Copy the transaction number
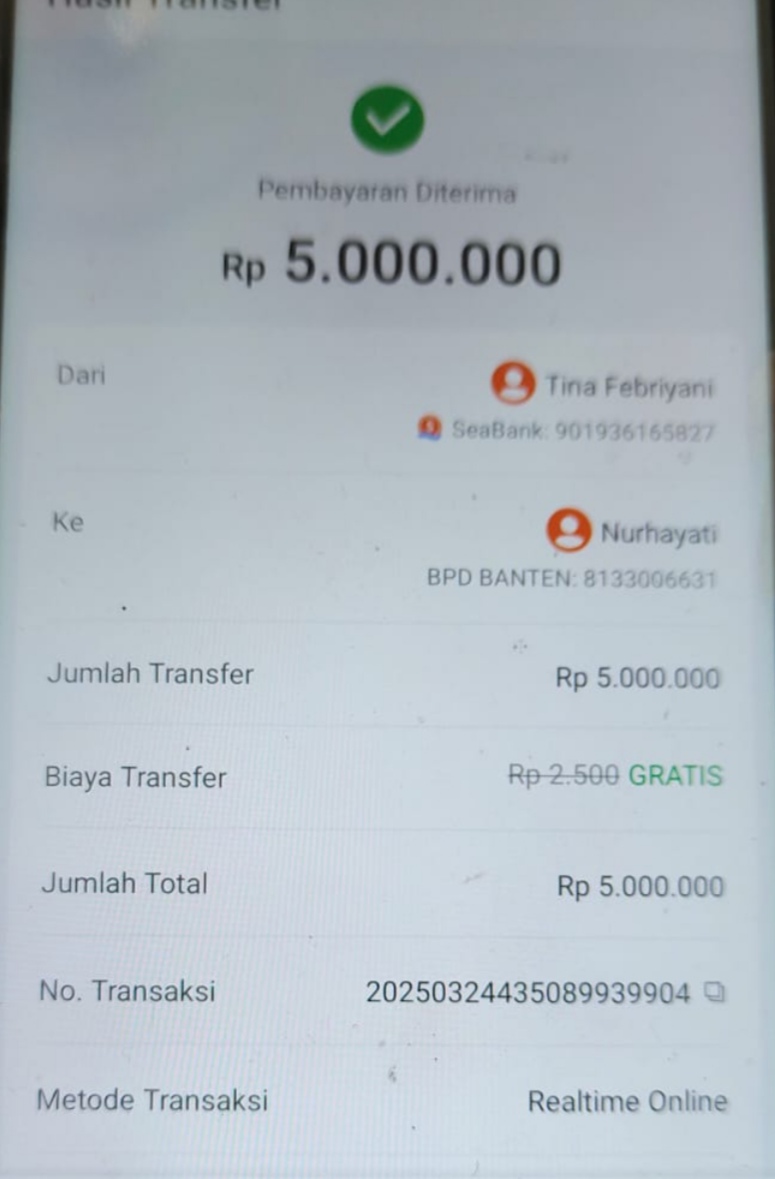This screenshot has height=1179, width=775. pyautogui.click(x=714, y=992)
